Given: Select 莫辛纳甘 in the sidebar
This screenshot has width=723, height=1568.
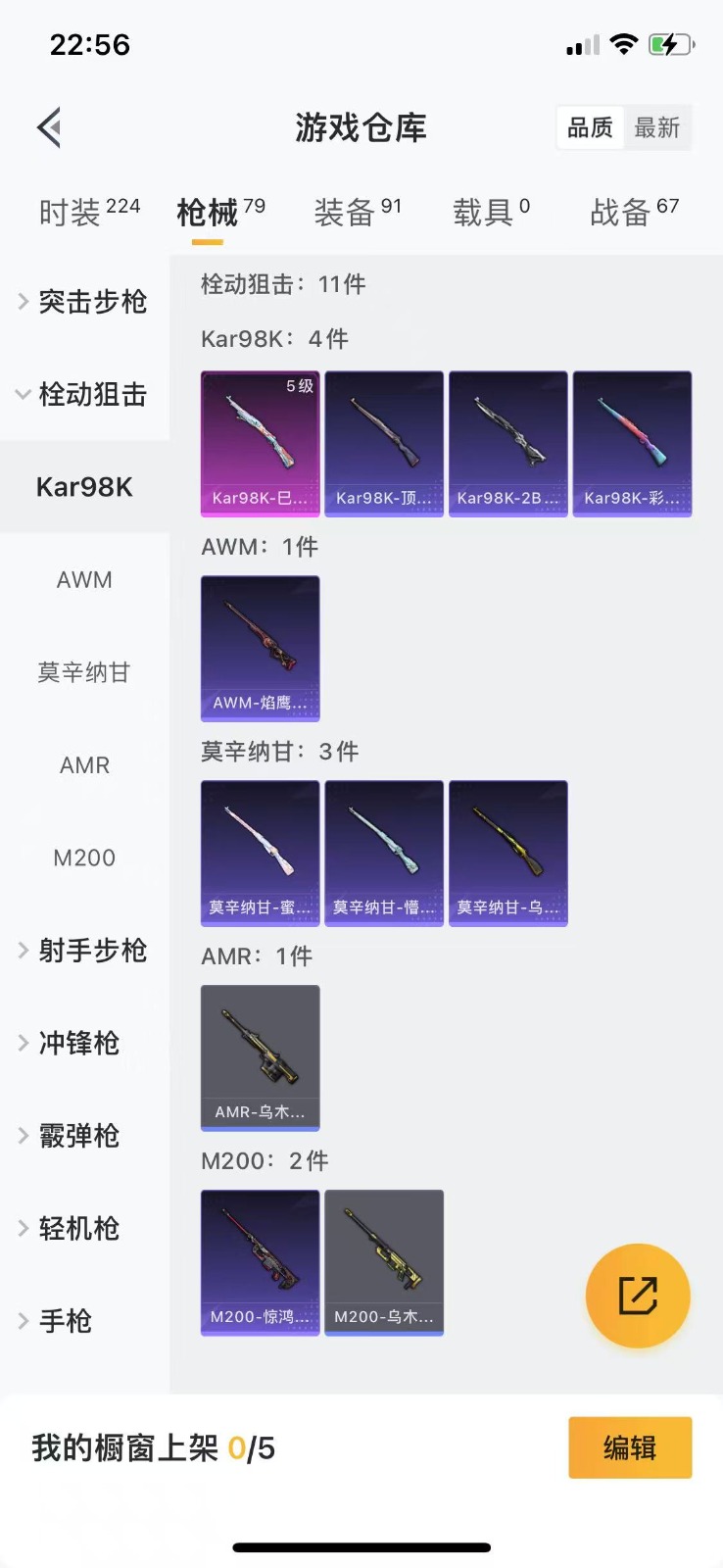Looking at the screenshot, I should [84, 672].
